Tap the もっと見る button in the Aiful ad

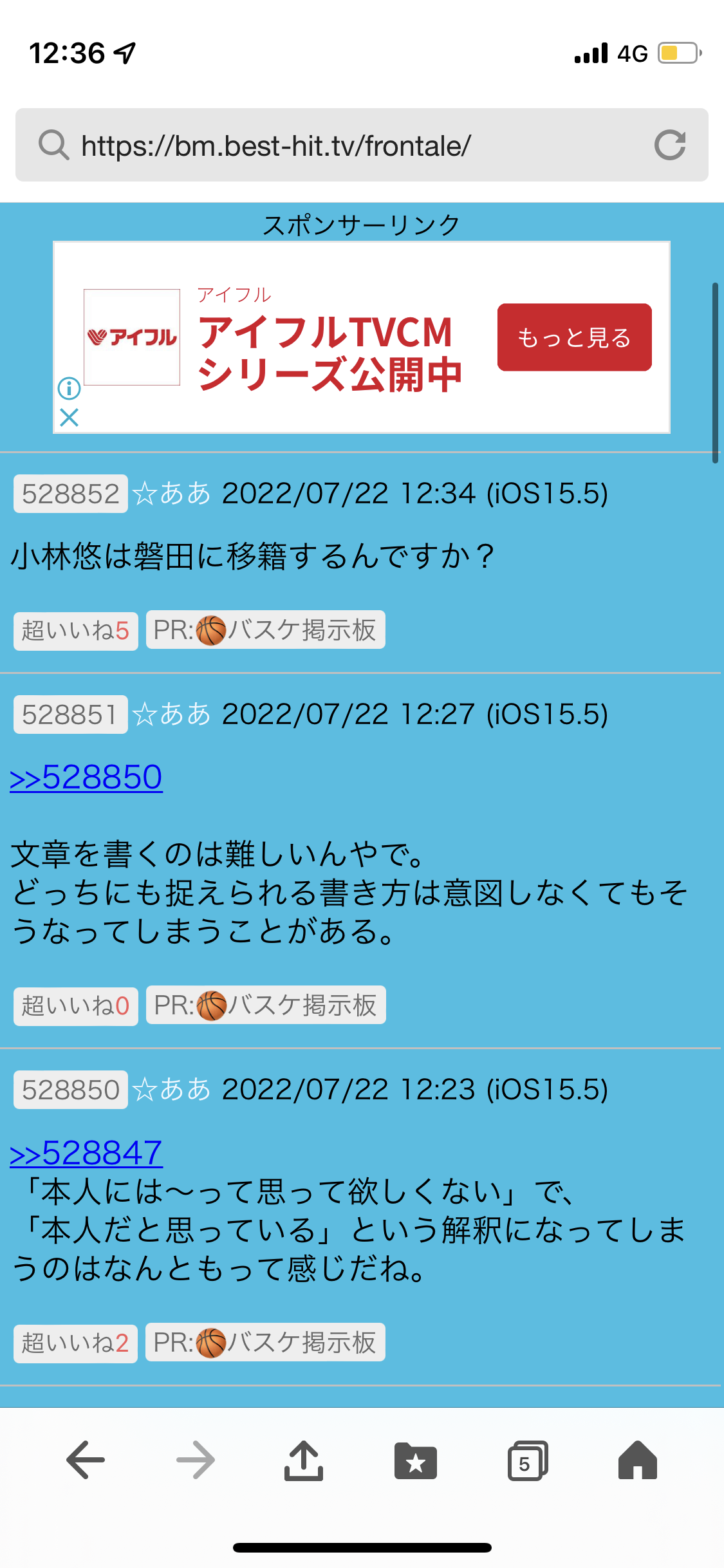574,337
